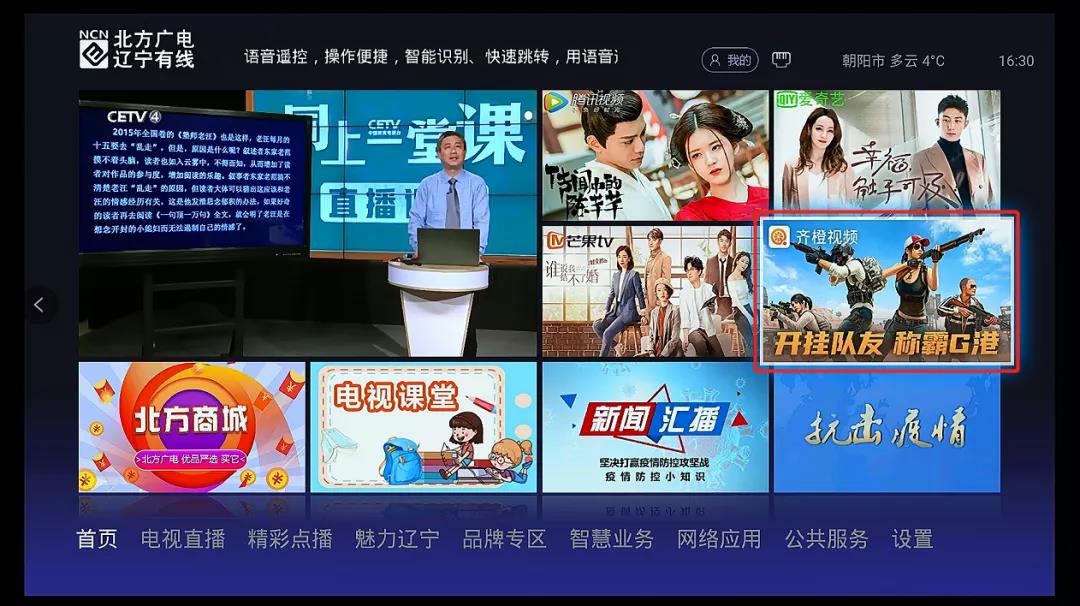
Task: Open the 齐橙视频 game tile
Action: 887,291
